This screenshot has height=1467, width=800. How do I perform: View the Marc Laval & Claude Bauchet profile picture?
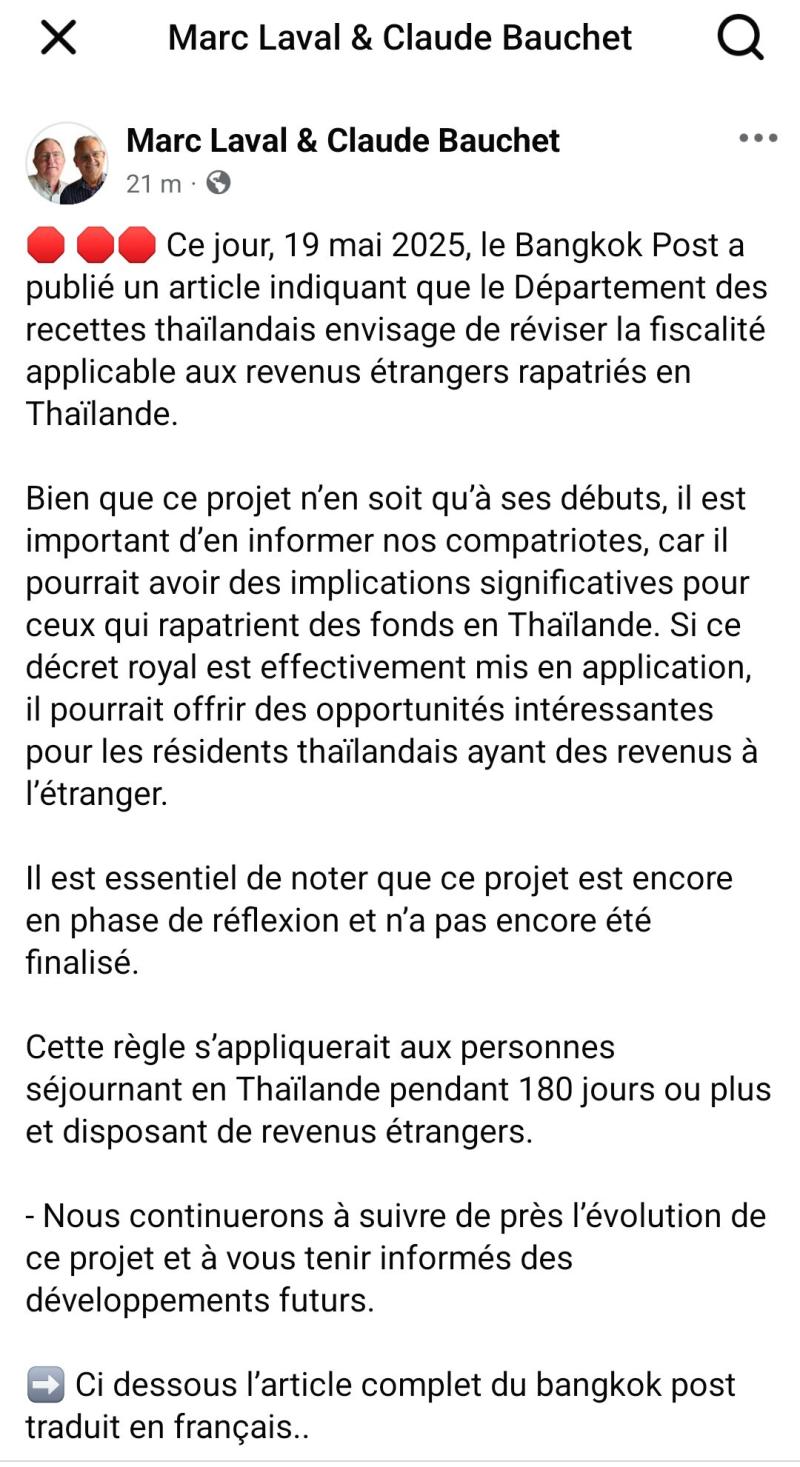67,163
